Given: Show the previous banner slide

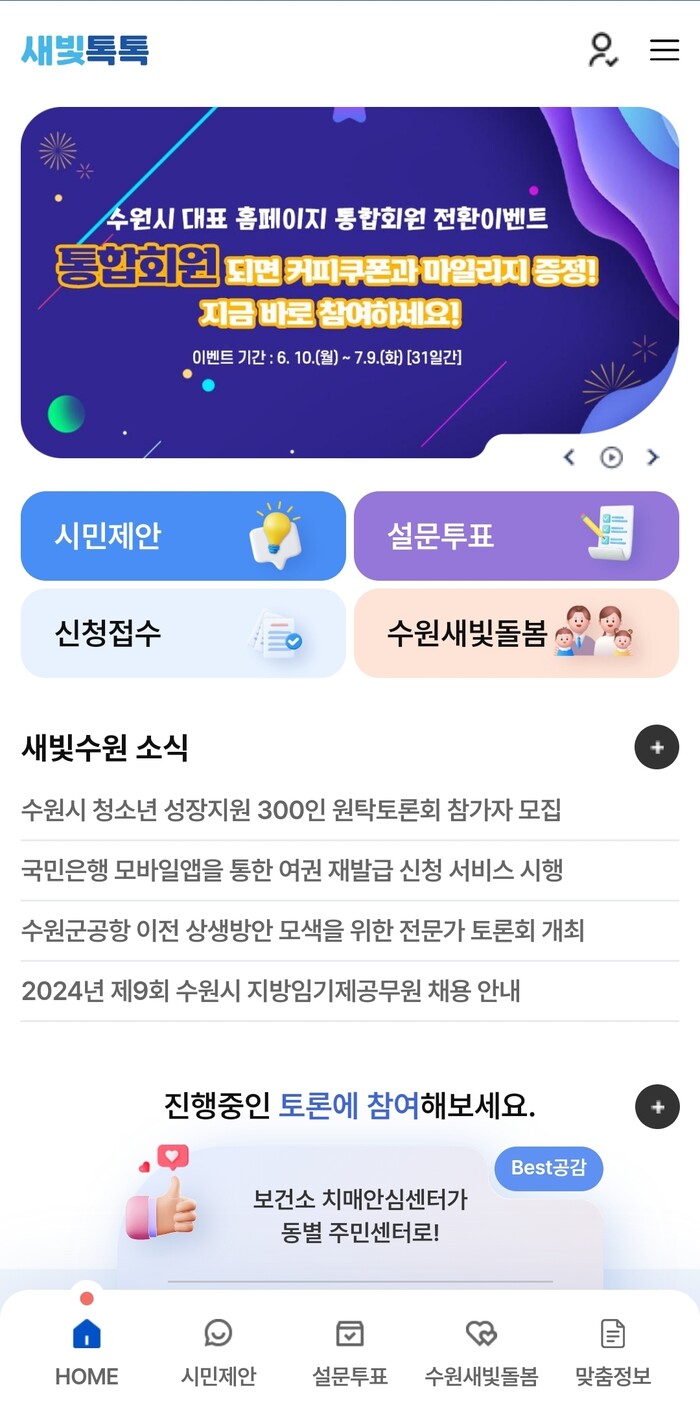Looking at the screenshot, I should [569, 457].
